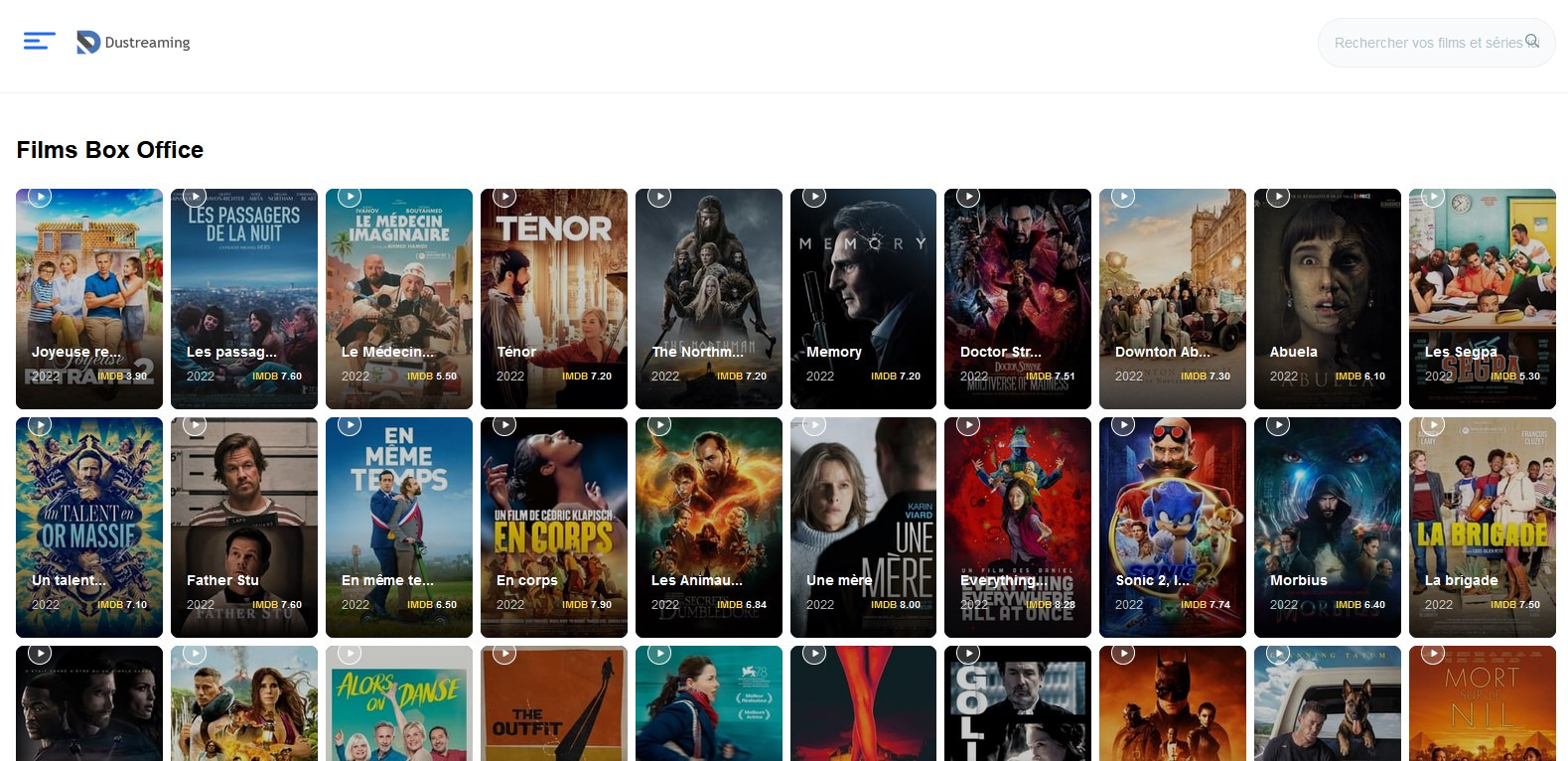This screenshot has width=1568, height=761.
Task: View the Abuela film
Action: pyautogui.click(x=1328, y=298)
